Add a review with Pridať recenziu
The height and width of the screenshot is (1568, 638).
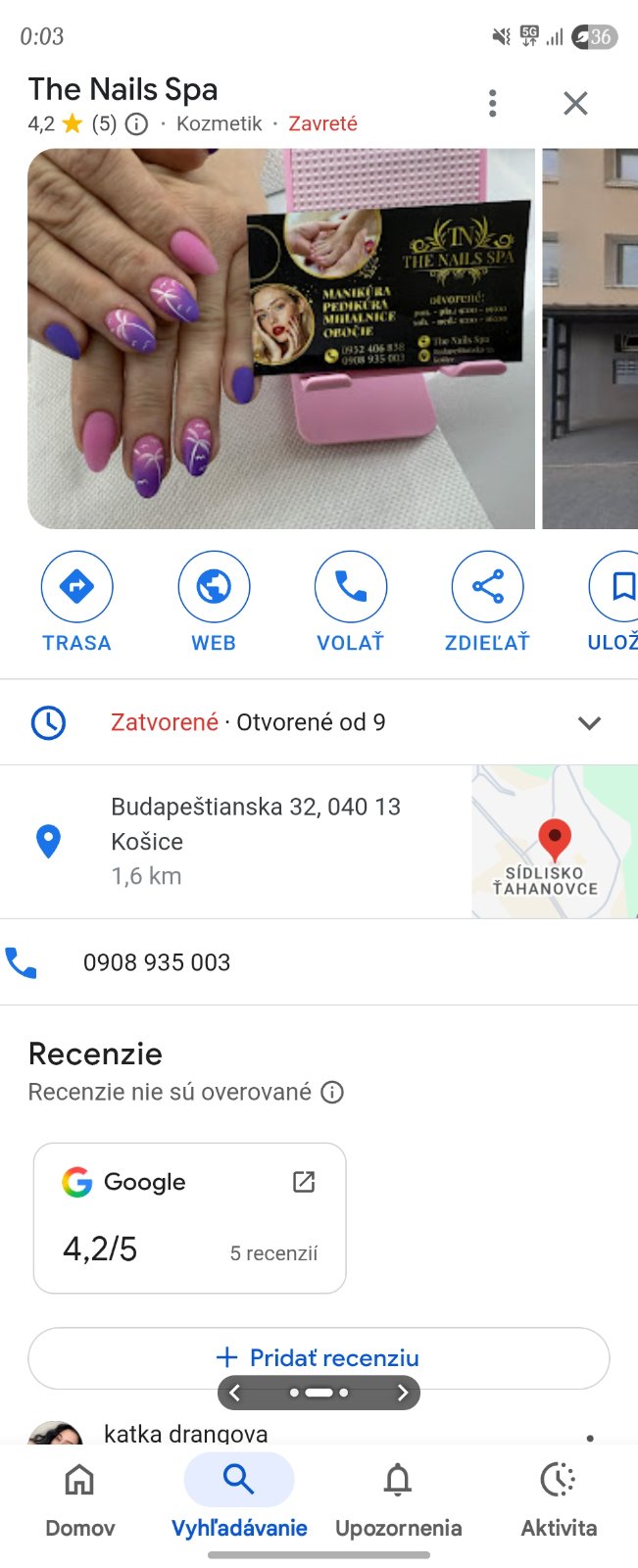click(x=319, y=1357)
